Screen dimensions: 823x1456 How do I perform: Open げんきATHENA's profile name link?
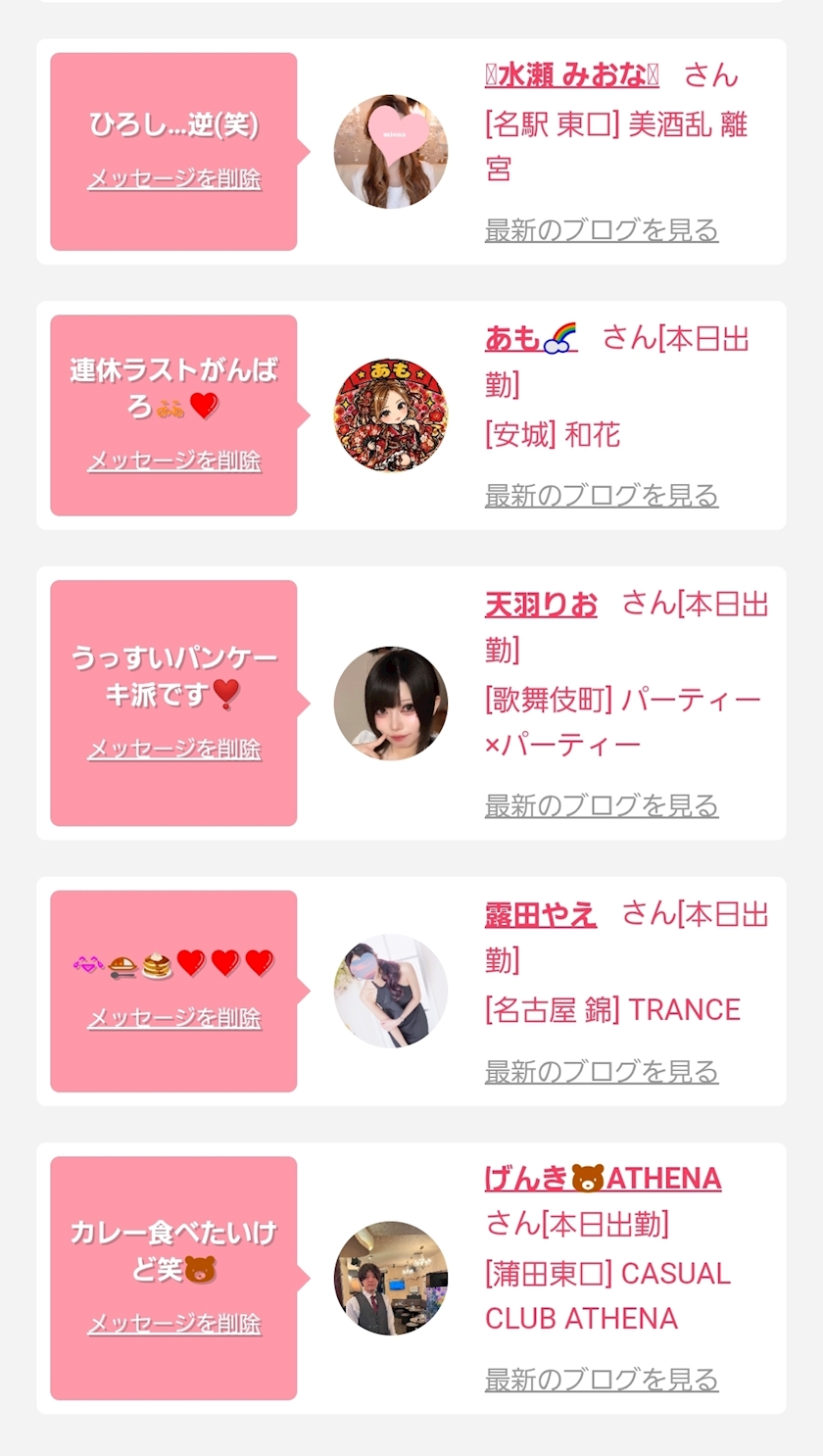pos(604,1178)
